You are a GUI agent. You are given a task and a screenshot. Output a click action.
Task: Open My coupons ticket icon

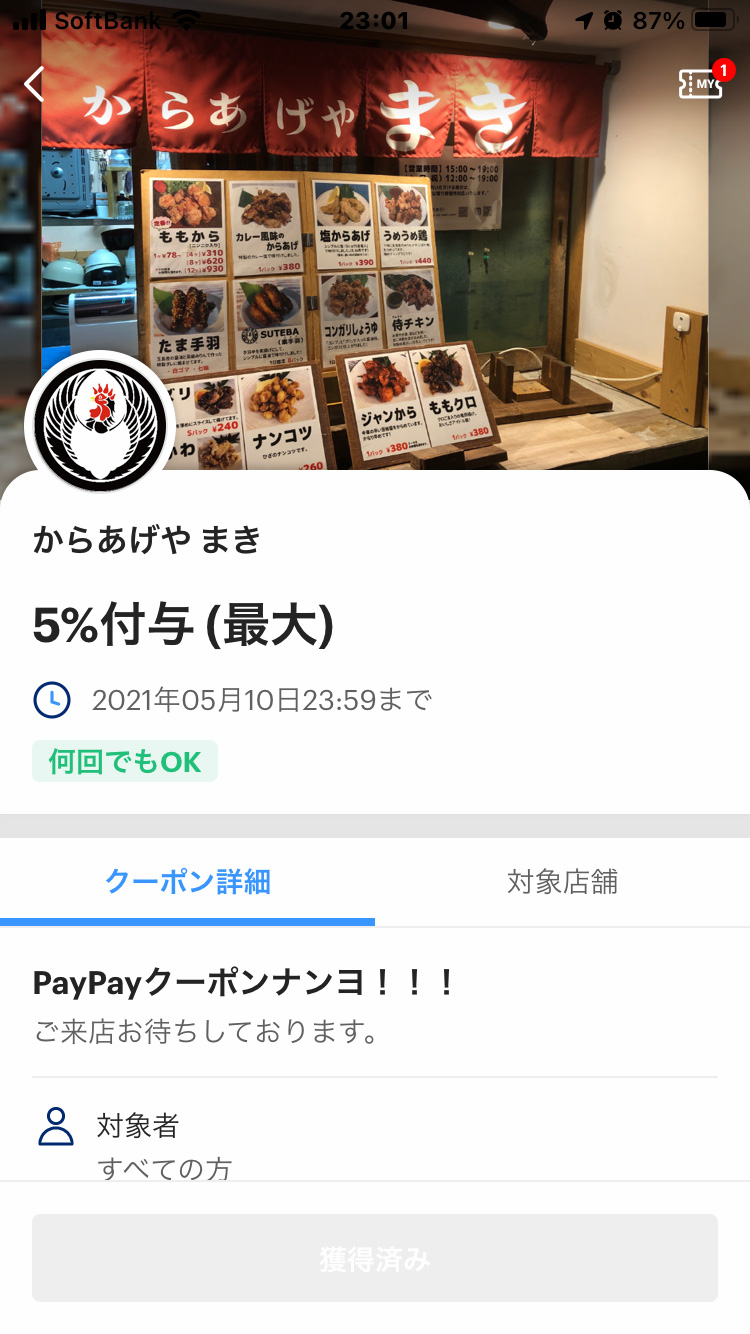tap(701, 84)
